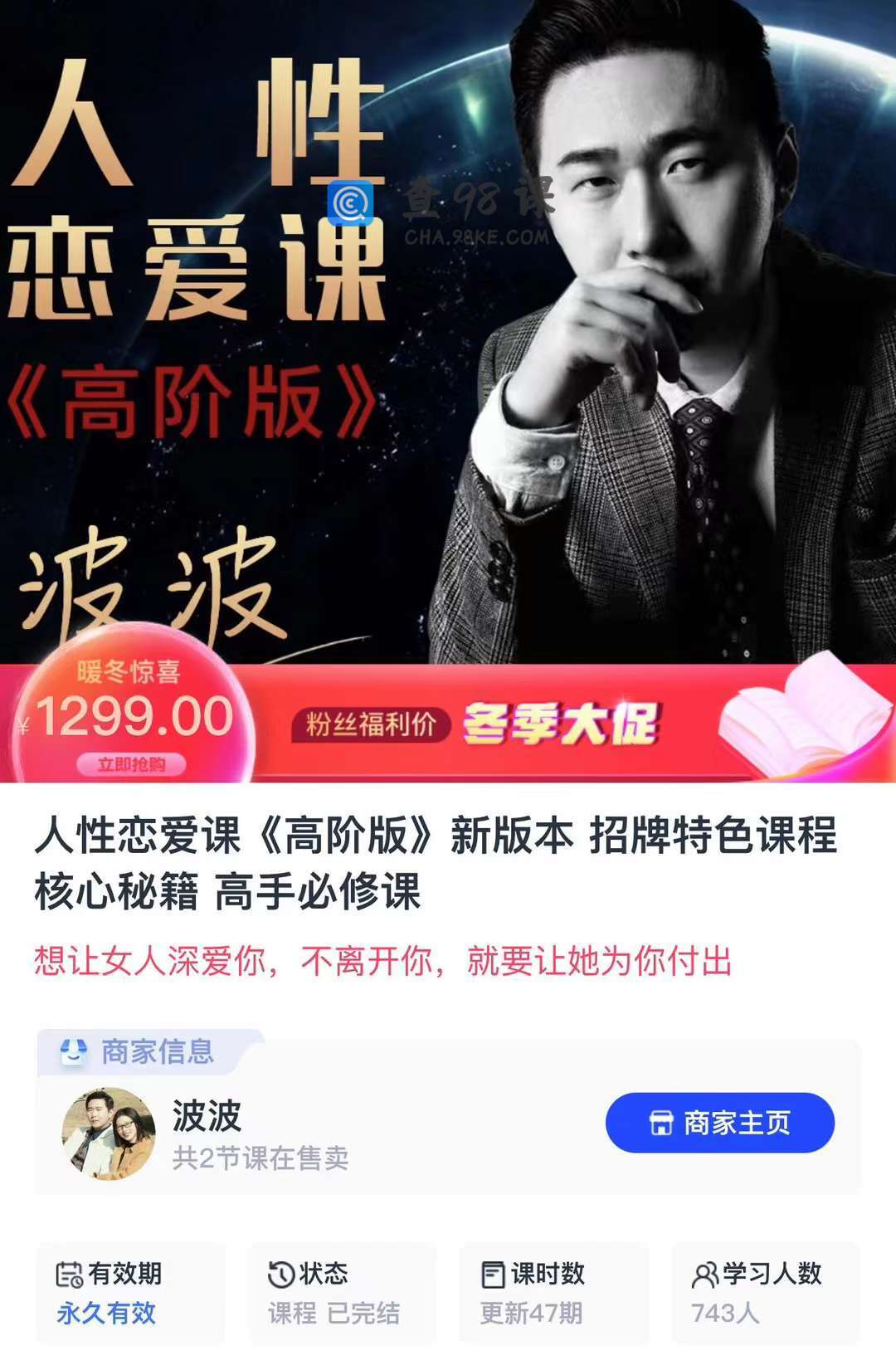This screenshot has height=1360, width=896.
Task: Tap 立即抢购 to buy the course
Action: coord(131,764)
